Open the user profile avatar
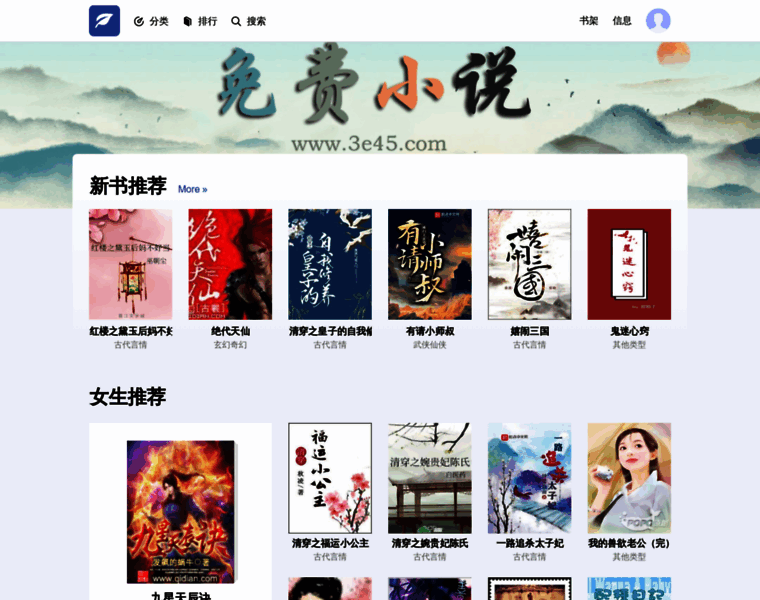The height and width of the screenshot is (600, 760). [x=658, y=21]
